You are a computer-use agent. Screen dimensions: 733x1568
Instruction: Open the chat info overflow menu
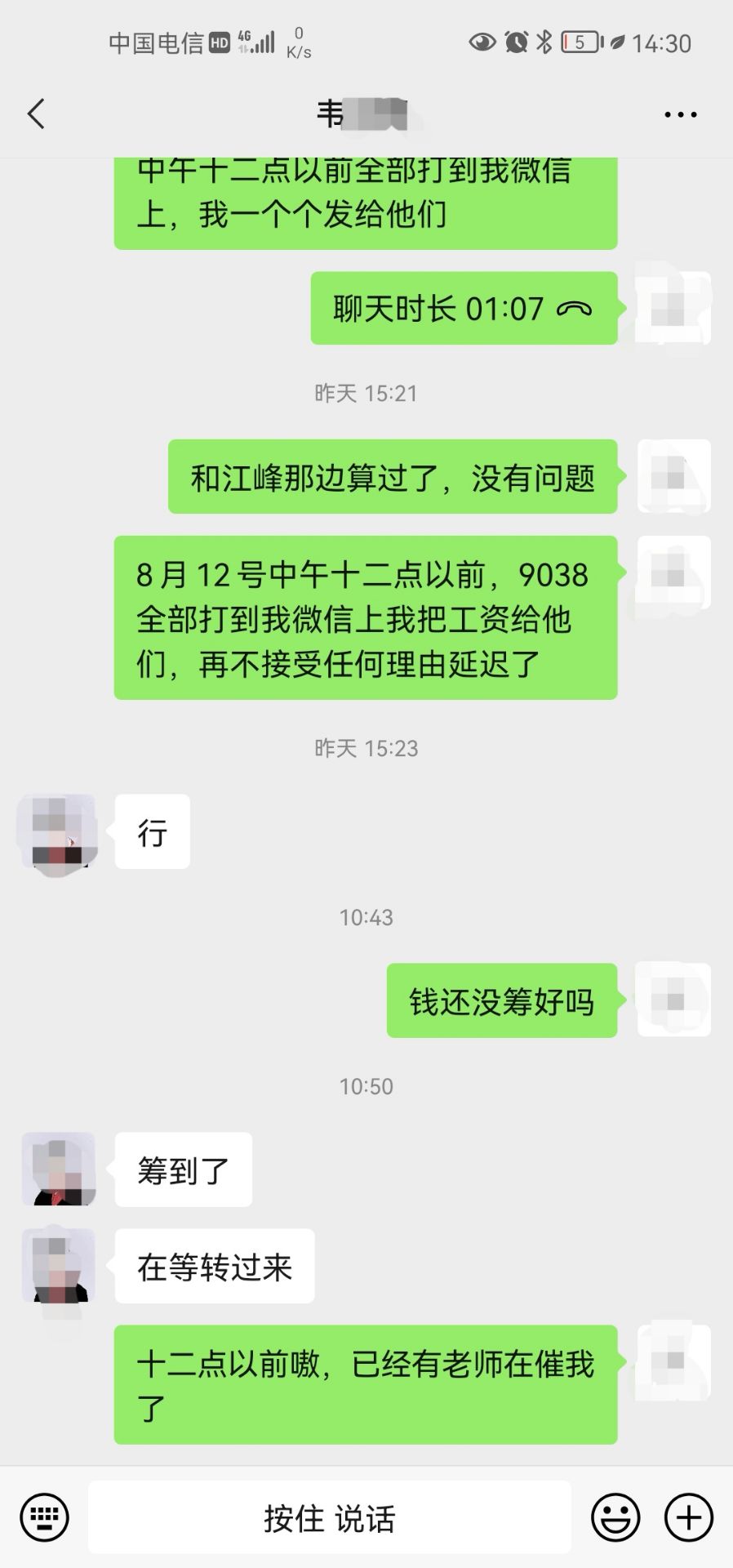coord(680,115)
